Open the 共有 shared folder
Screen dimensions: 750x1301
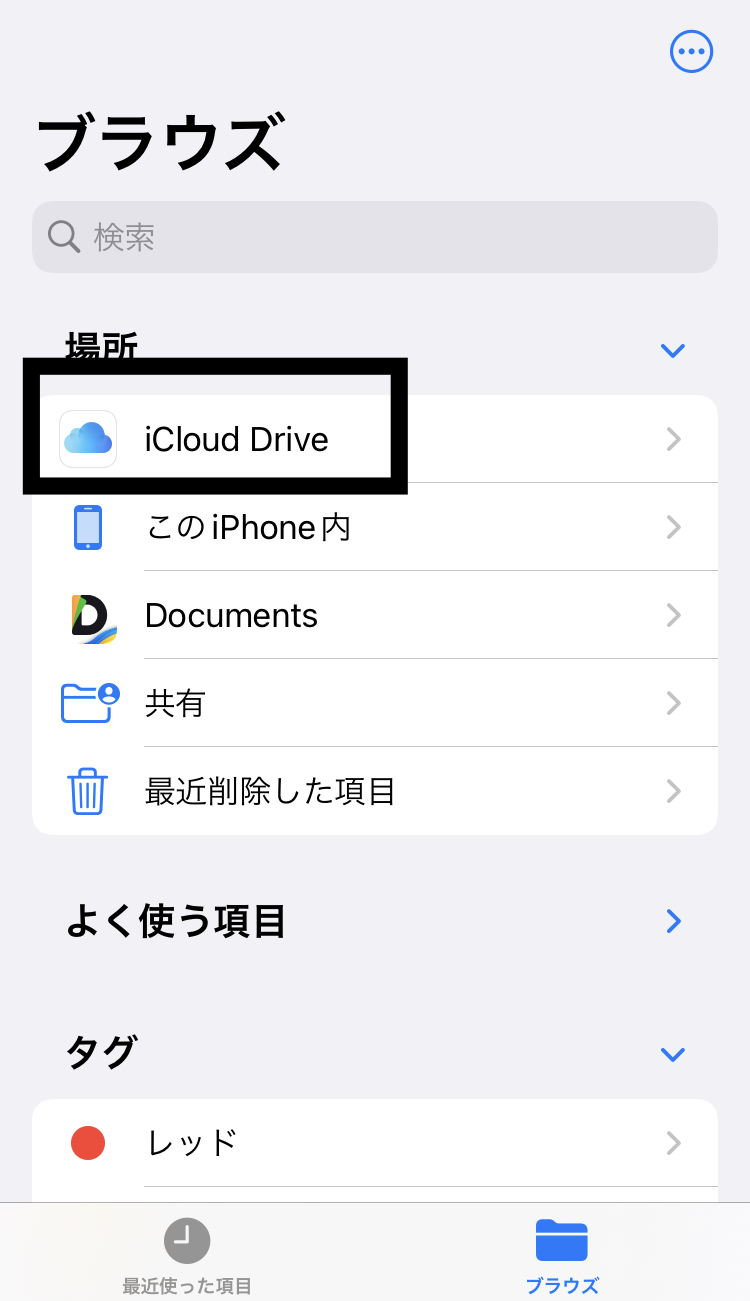[x=375, y=703]
